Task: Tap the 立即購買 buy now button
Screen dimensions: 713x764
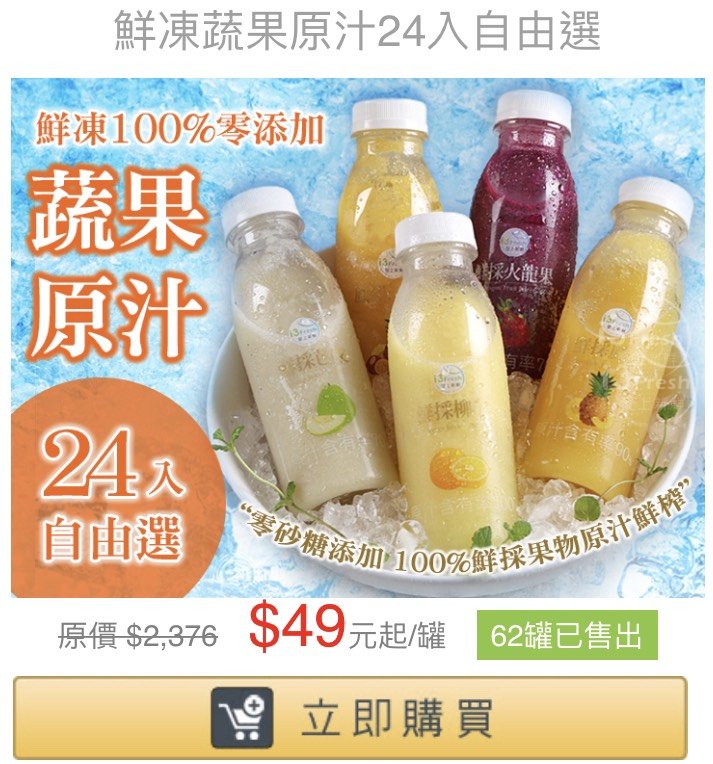Action: coord(350,718)
